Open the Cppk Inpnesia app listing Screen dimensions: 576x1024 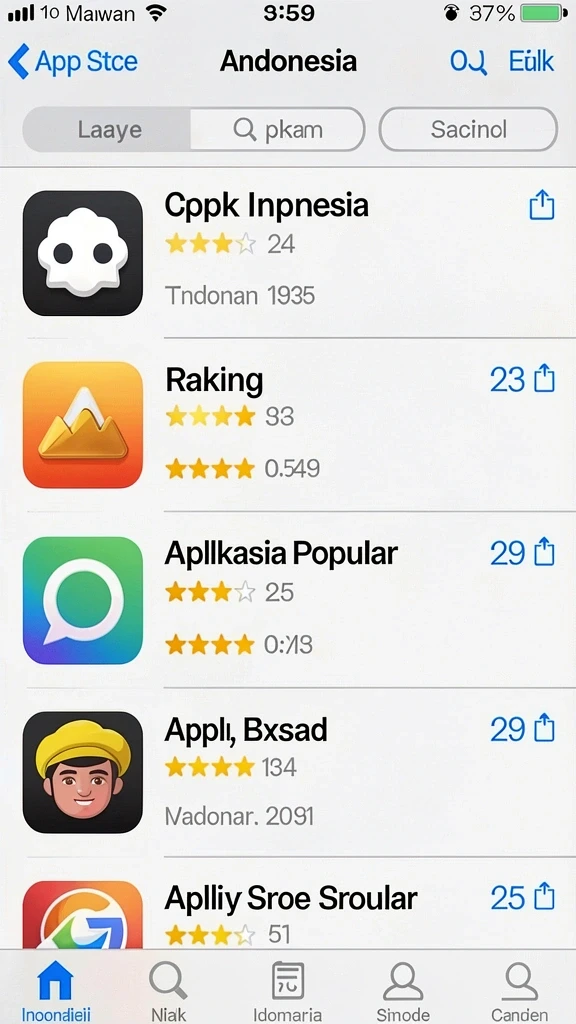click(x=288, y=253)
